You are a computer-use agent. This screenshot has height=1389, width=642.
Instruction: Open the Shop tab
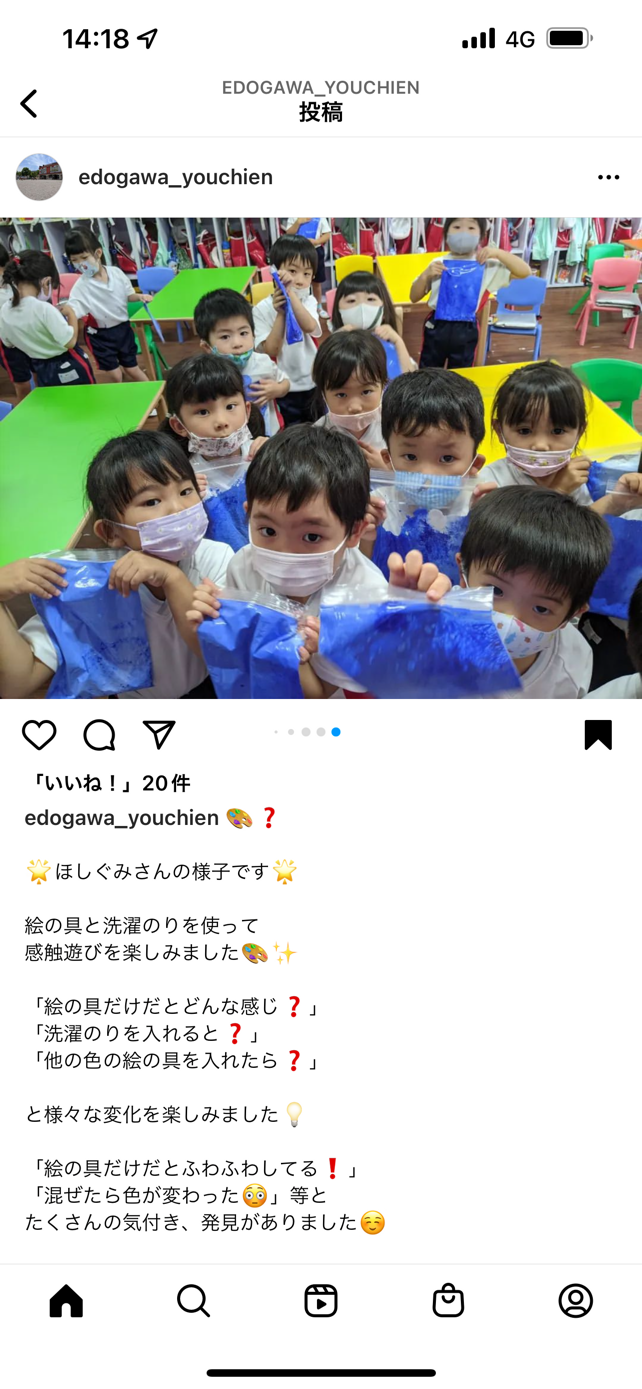click(x=448, y=1300)
